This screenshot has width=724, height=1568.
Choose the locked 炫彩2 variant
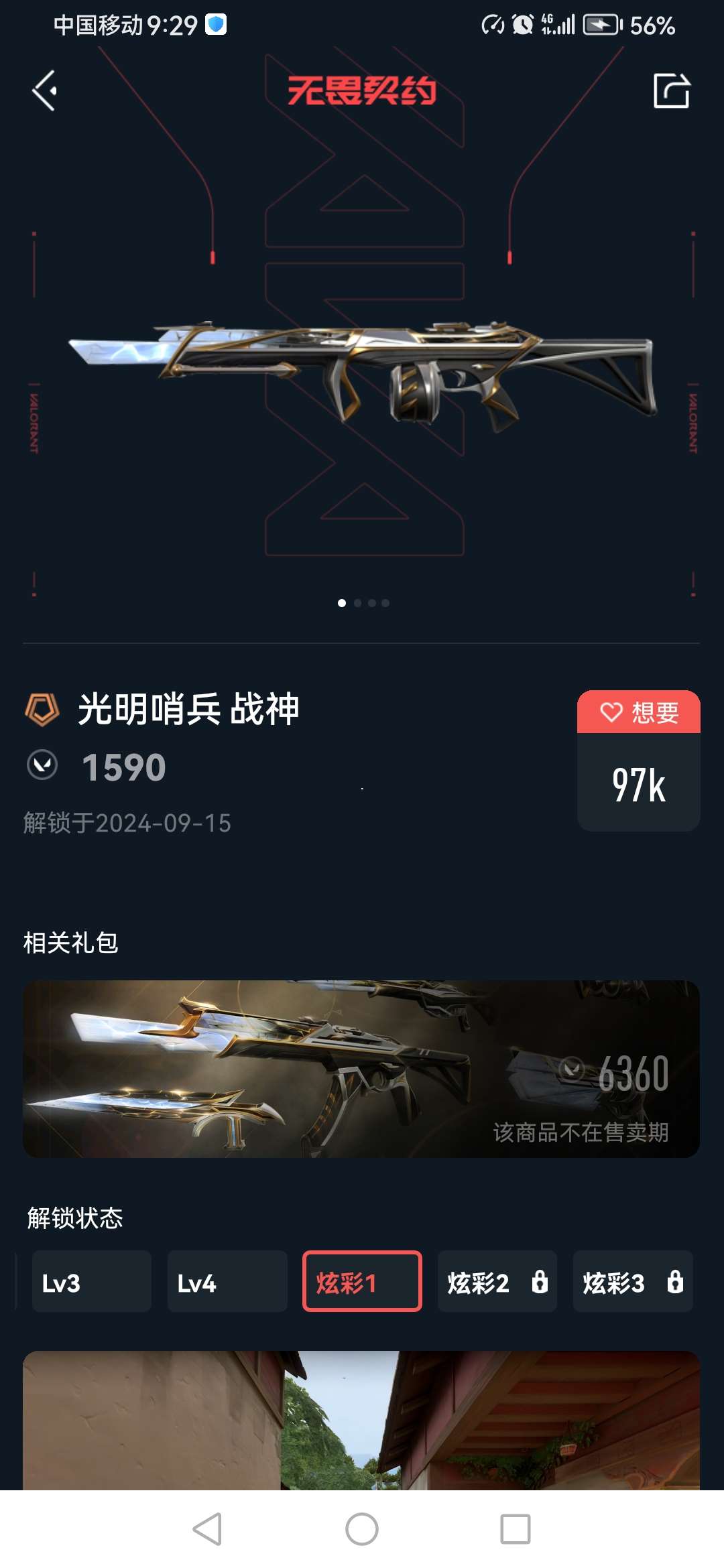click(497, 1281)
